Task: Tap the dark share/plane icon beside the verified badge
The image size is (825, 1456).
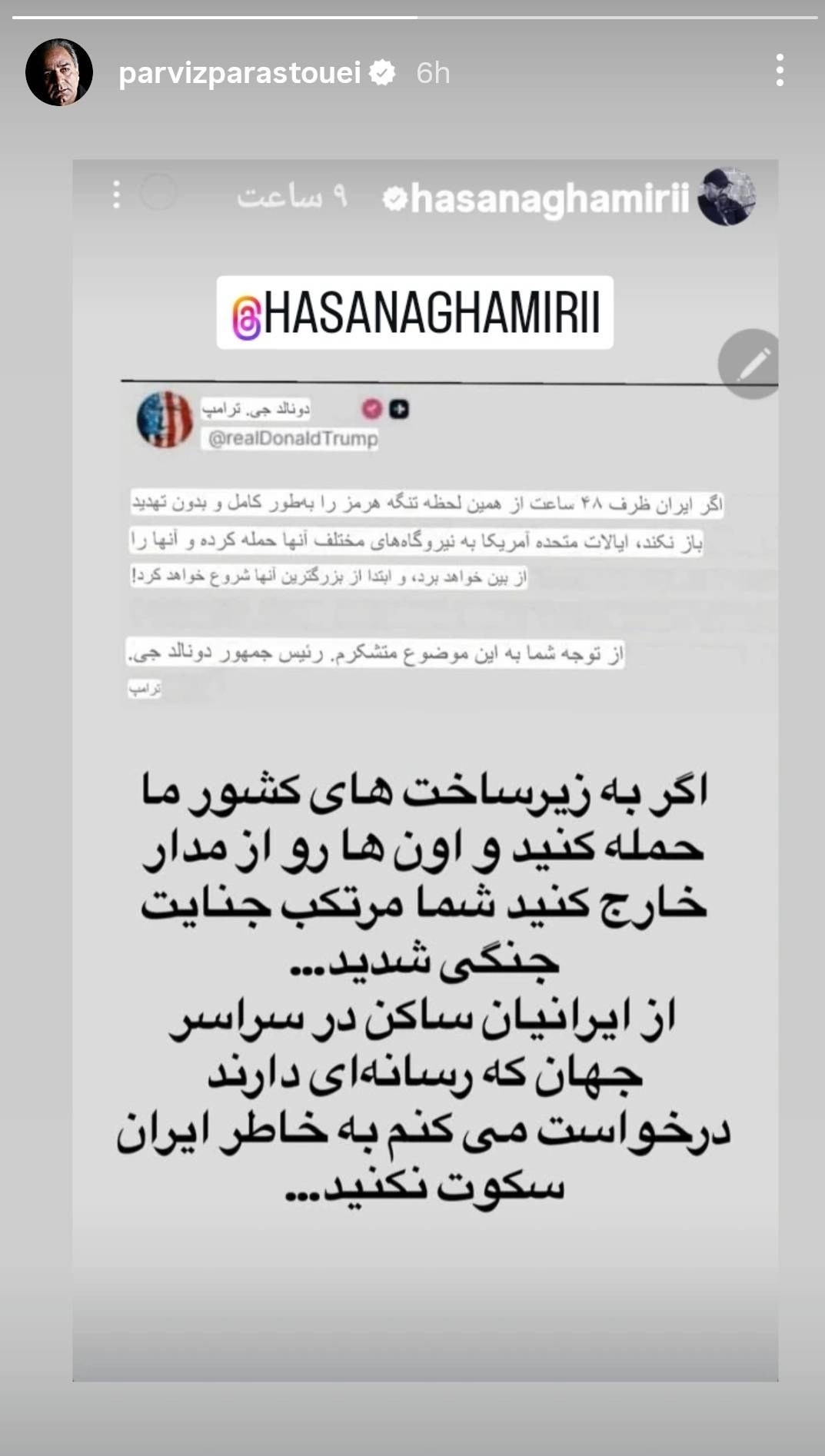Action: coord(398,408)
